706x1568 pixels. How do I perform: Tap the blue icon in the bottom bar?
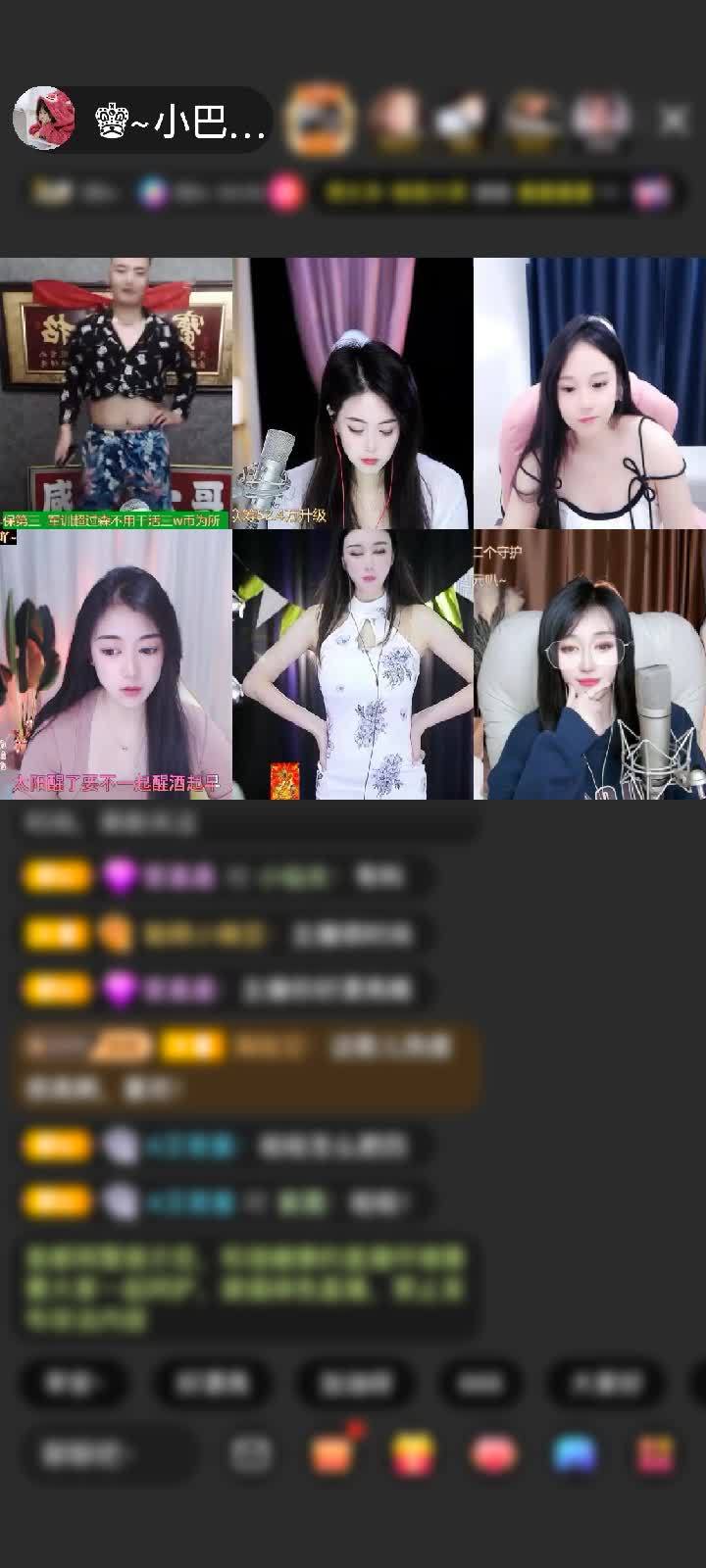click(x=575, y=1454)
